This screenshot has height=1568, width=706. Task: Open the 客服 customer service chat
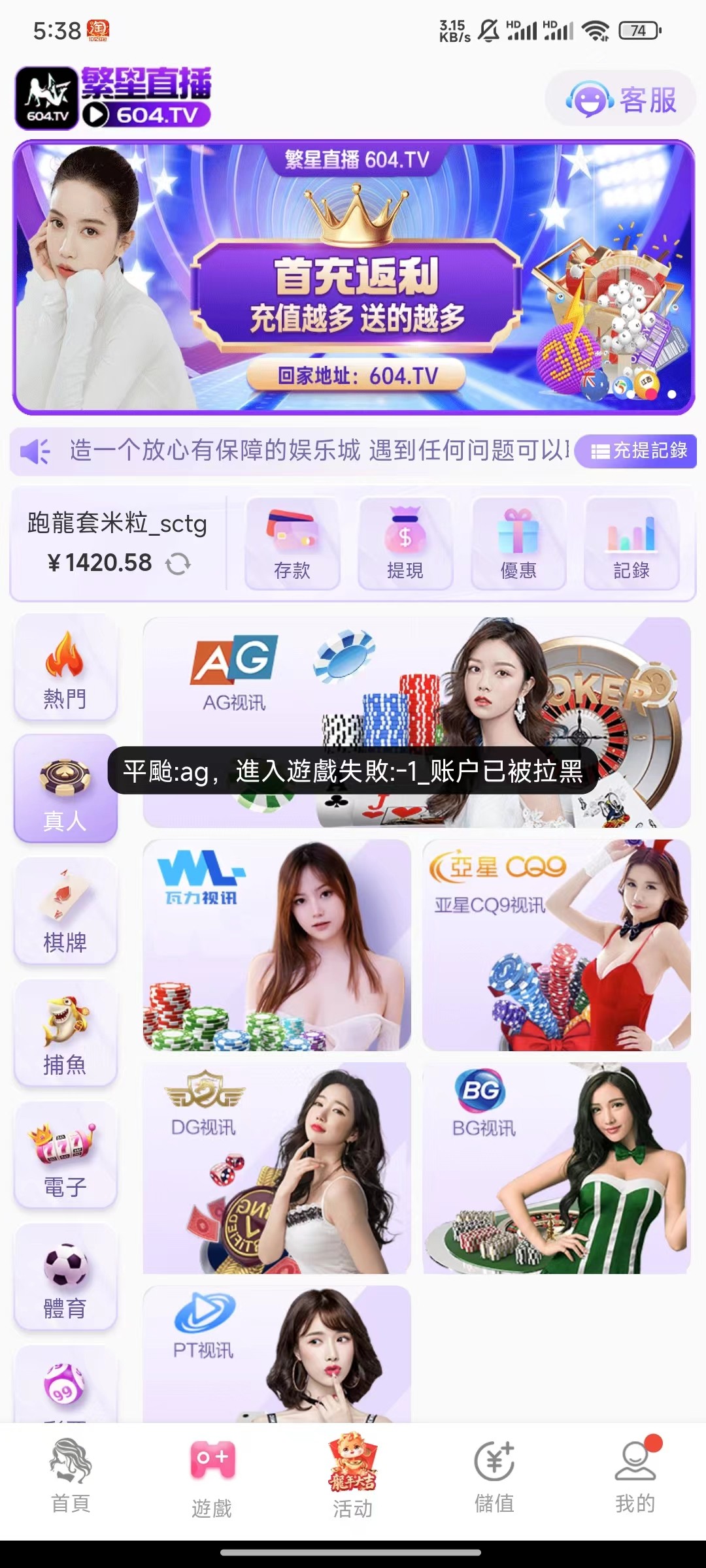(x=618, y=98)
